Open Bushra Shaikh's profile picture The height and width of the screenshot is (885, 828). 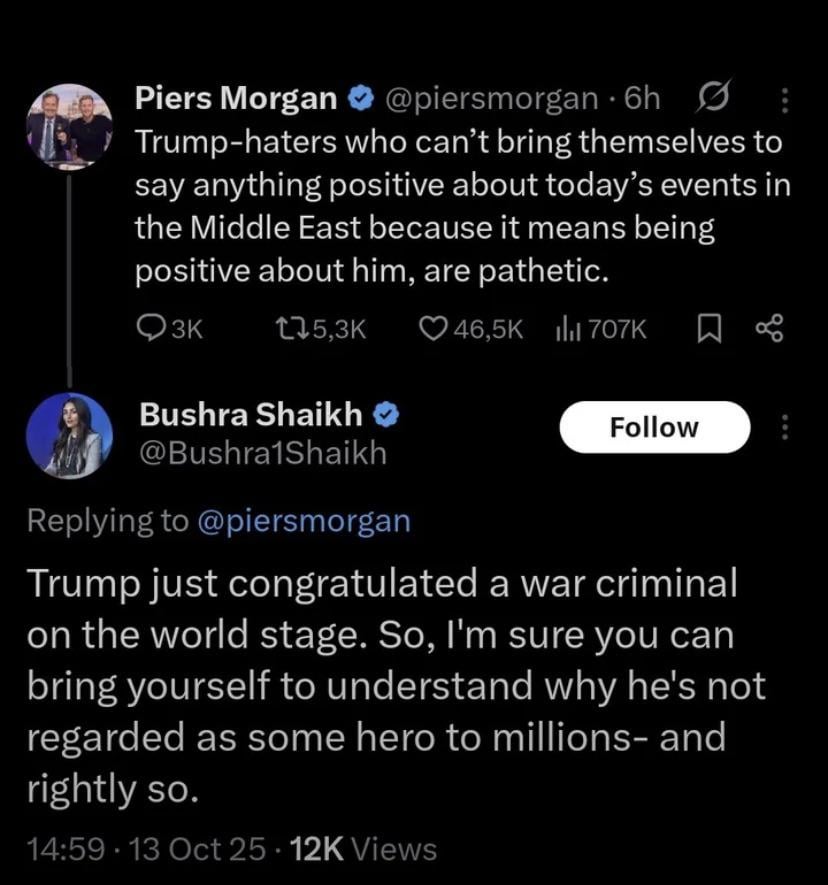point(69,435)
